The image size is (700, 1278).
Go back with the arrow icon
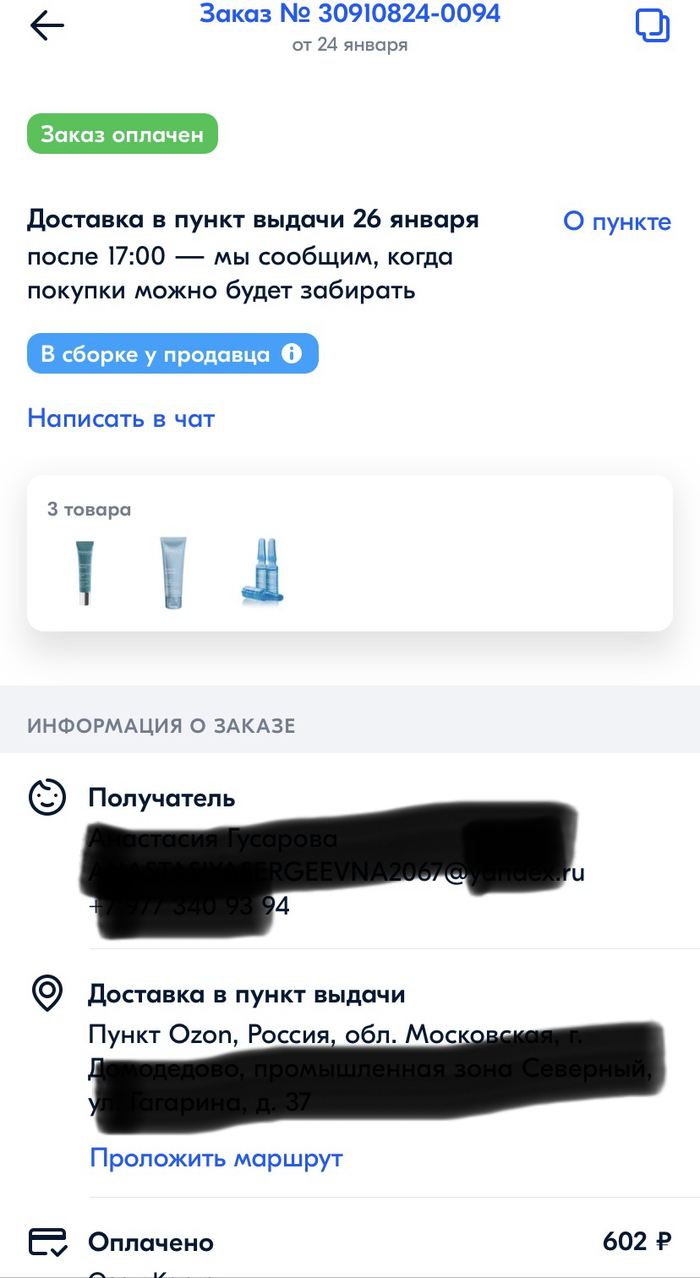click(x=47, y=27)
